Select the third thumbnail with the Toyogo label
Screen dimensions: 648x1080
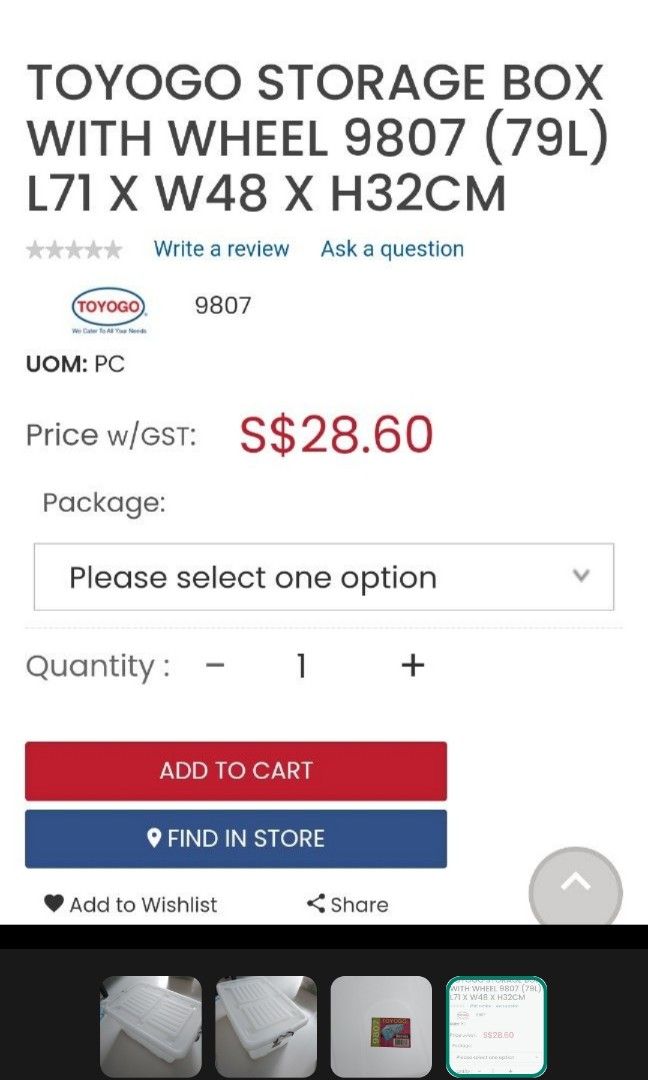pos(381,1026)
